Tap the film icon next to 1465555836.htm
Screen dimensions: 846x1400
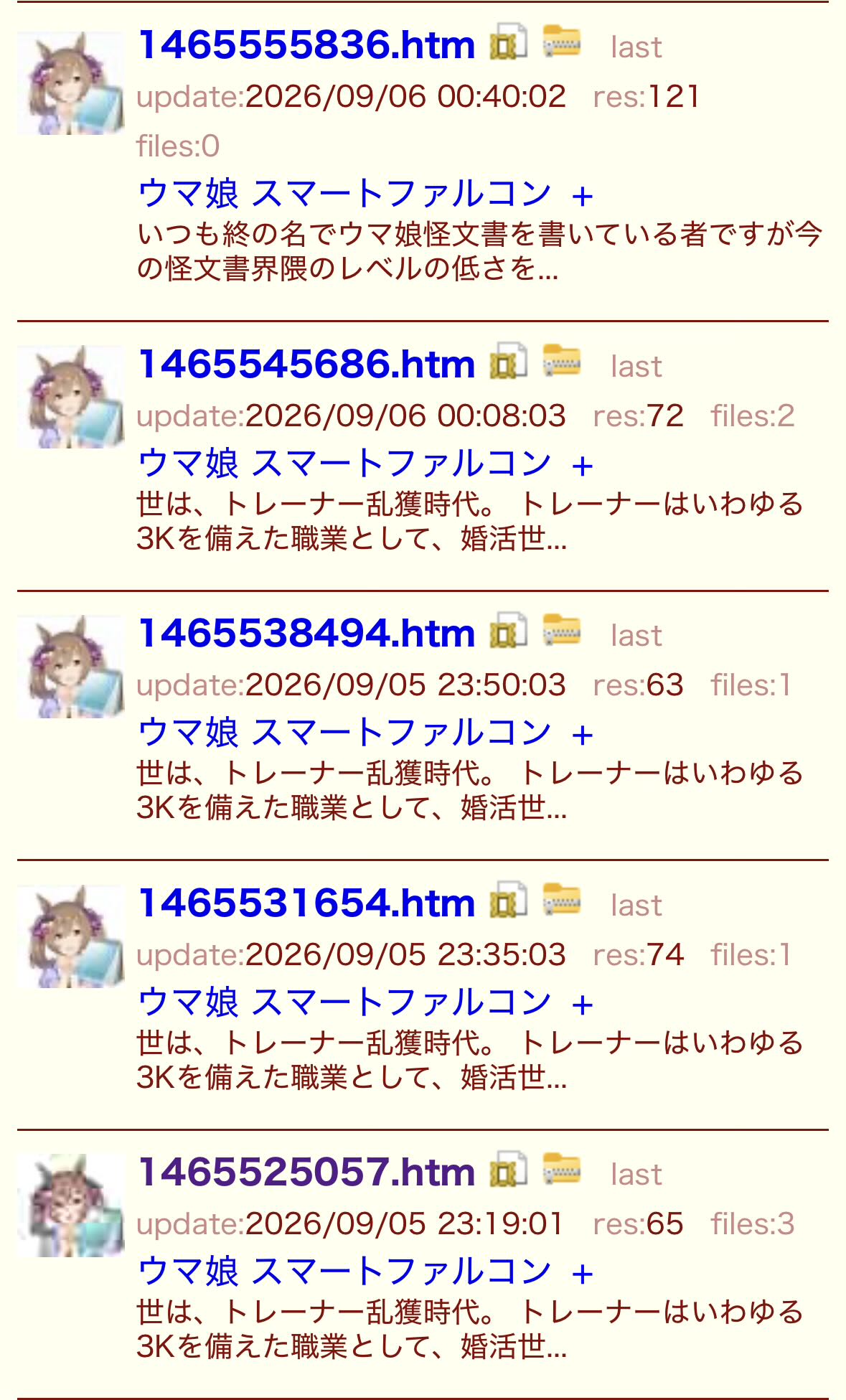pos(509,42)
